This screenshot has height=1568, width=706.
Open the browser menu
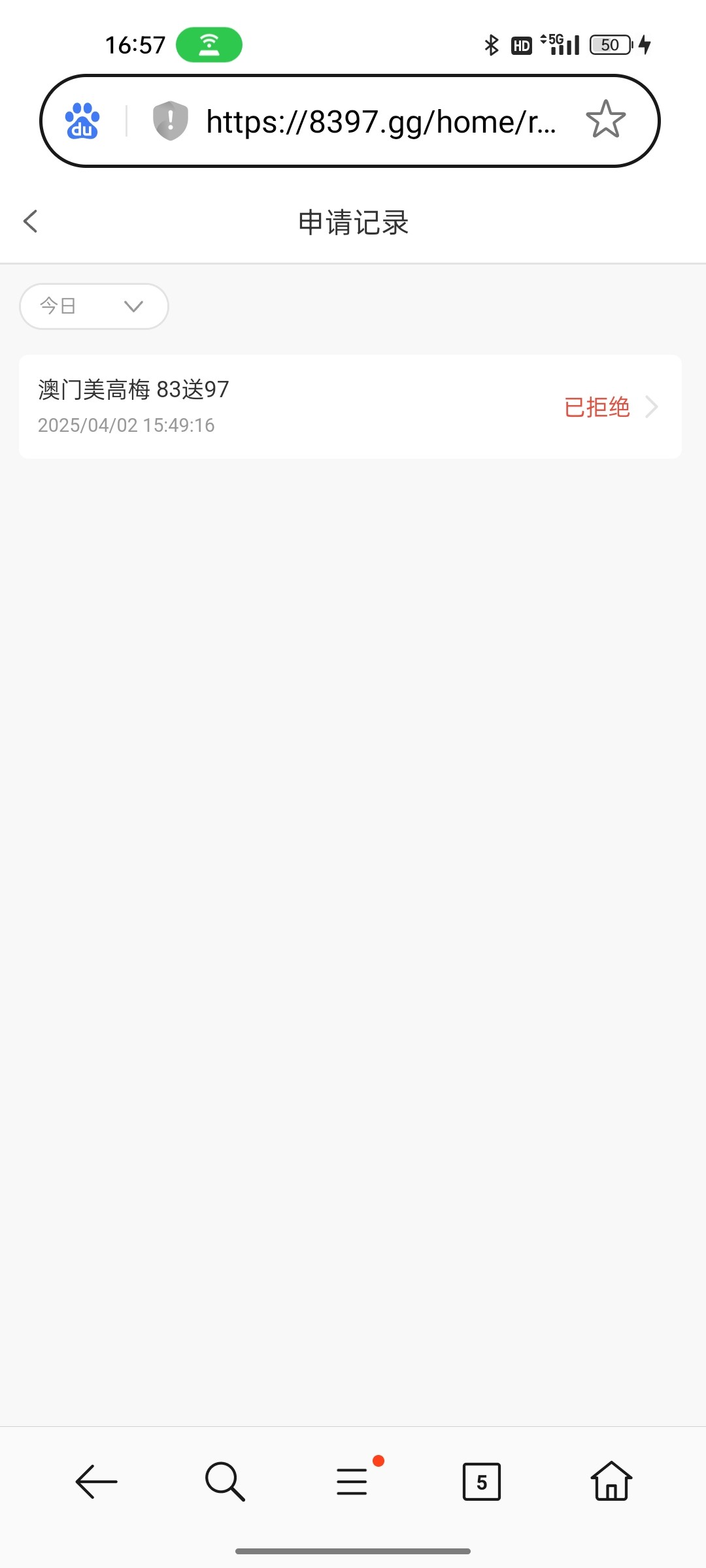click(x=352, y=1482)
